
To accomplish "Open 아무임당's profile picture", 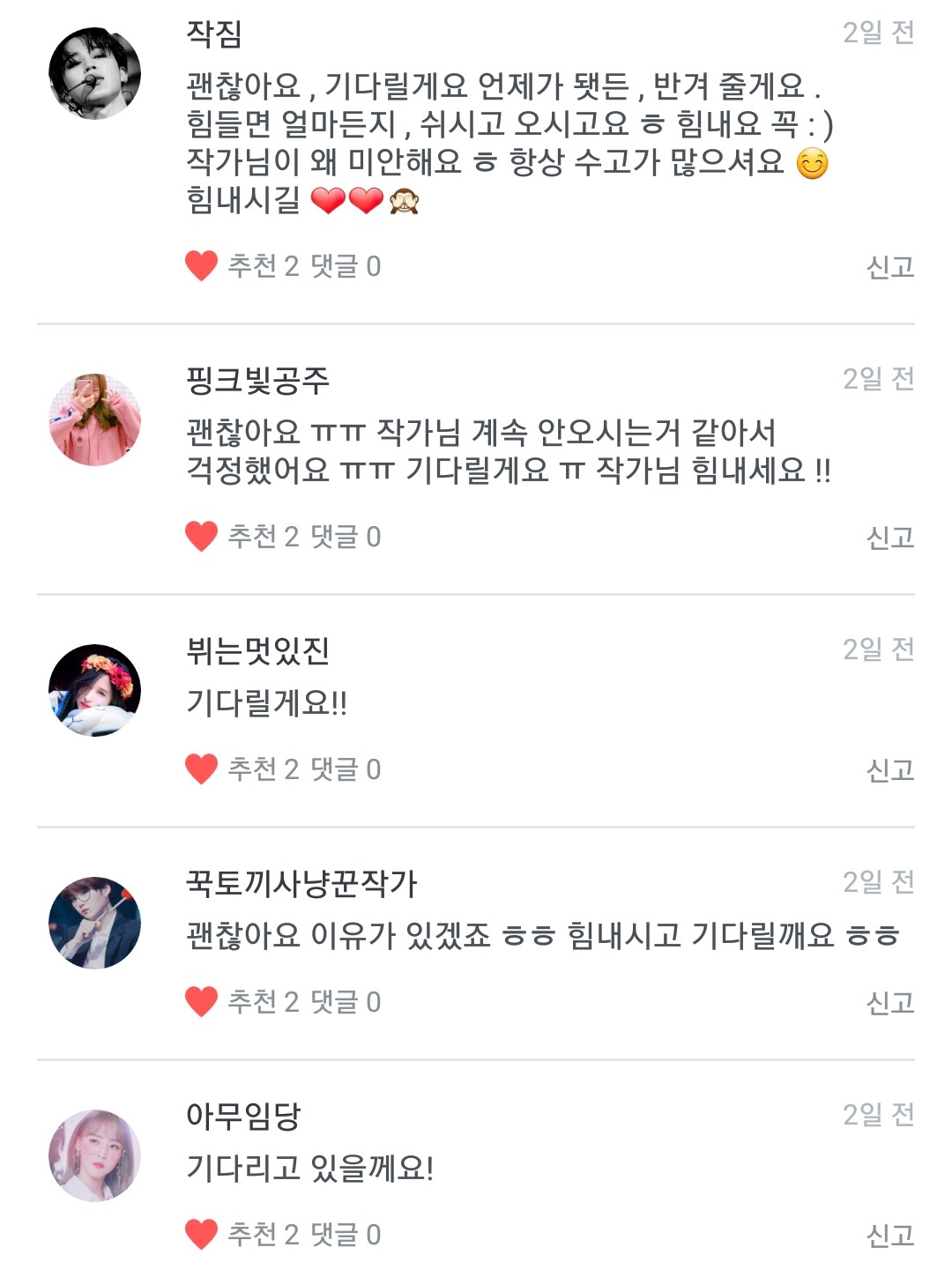I will [x=94, y=1155].
